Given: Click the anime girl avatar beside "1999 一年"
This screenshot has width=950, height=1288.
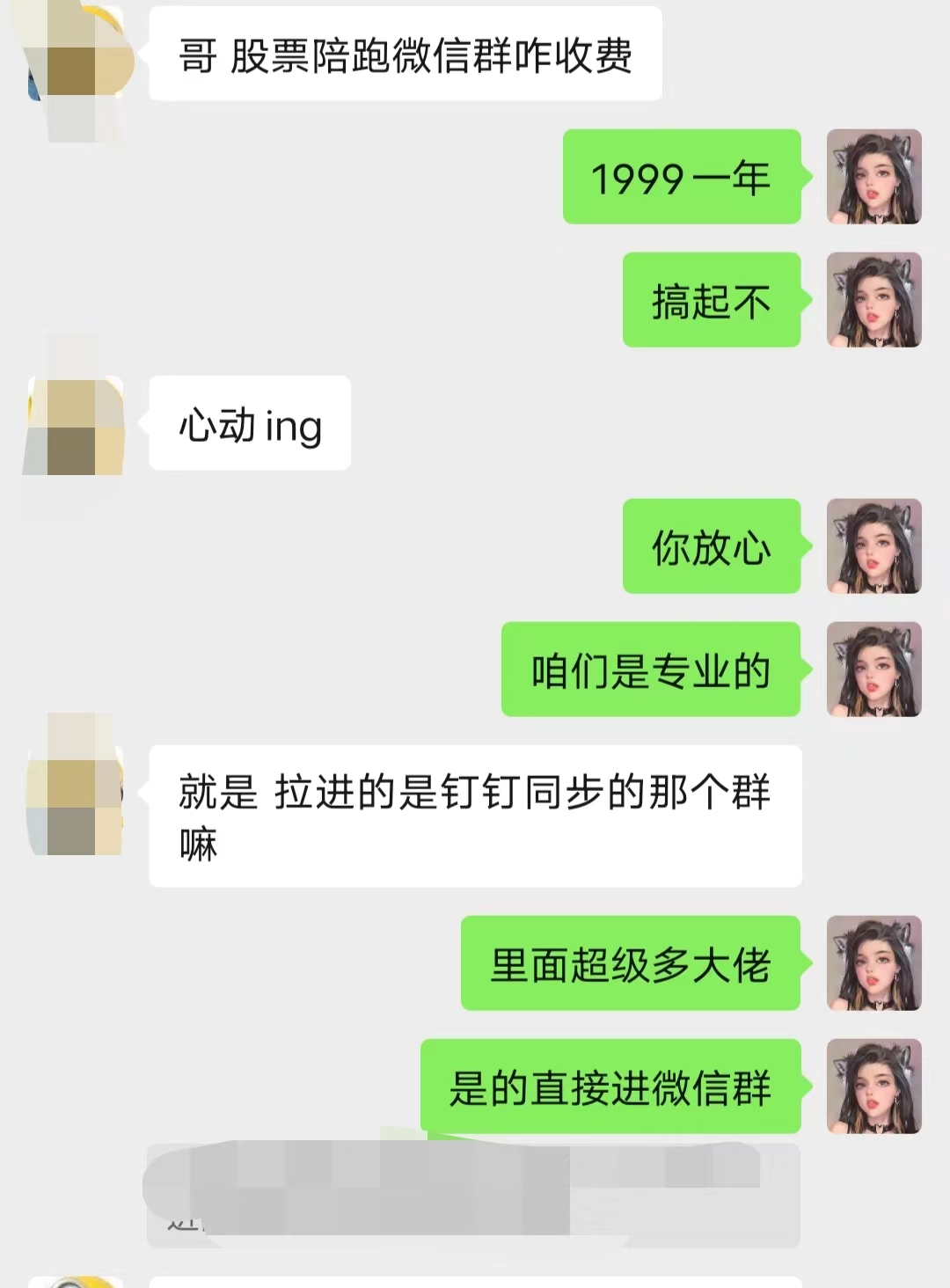Looking at the screenshot, I should point(873,179).
